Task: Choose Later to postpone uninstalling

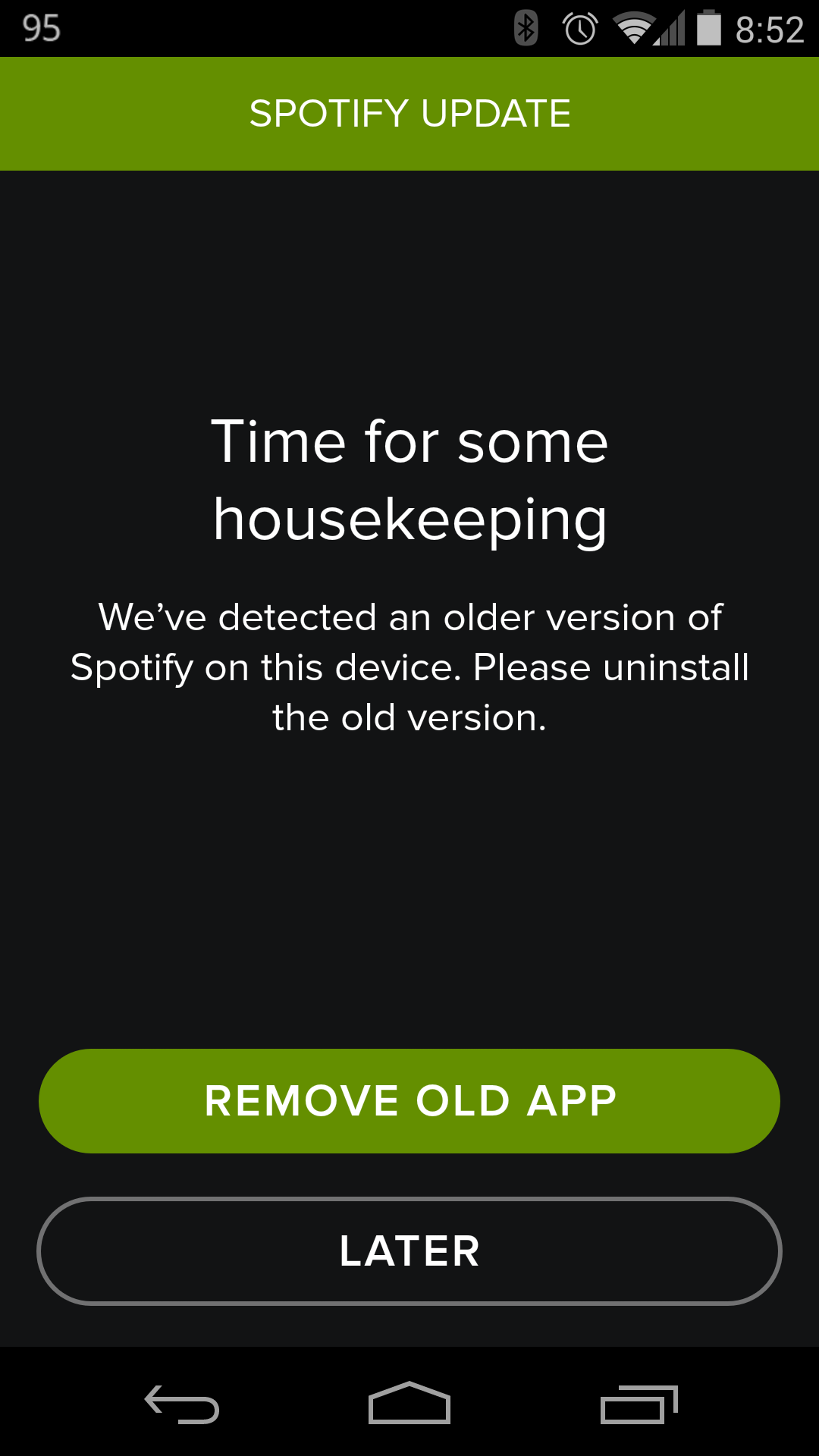Action: (x=409, y=1251)
